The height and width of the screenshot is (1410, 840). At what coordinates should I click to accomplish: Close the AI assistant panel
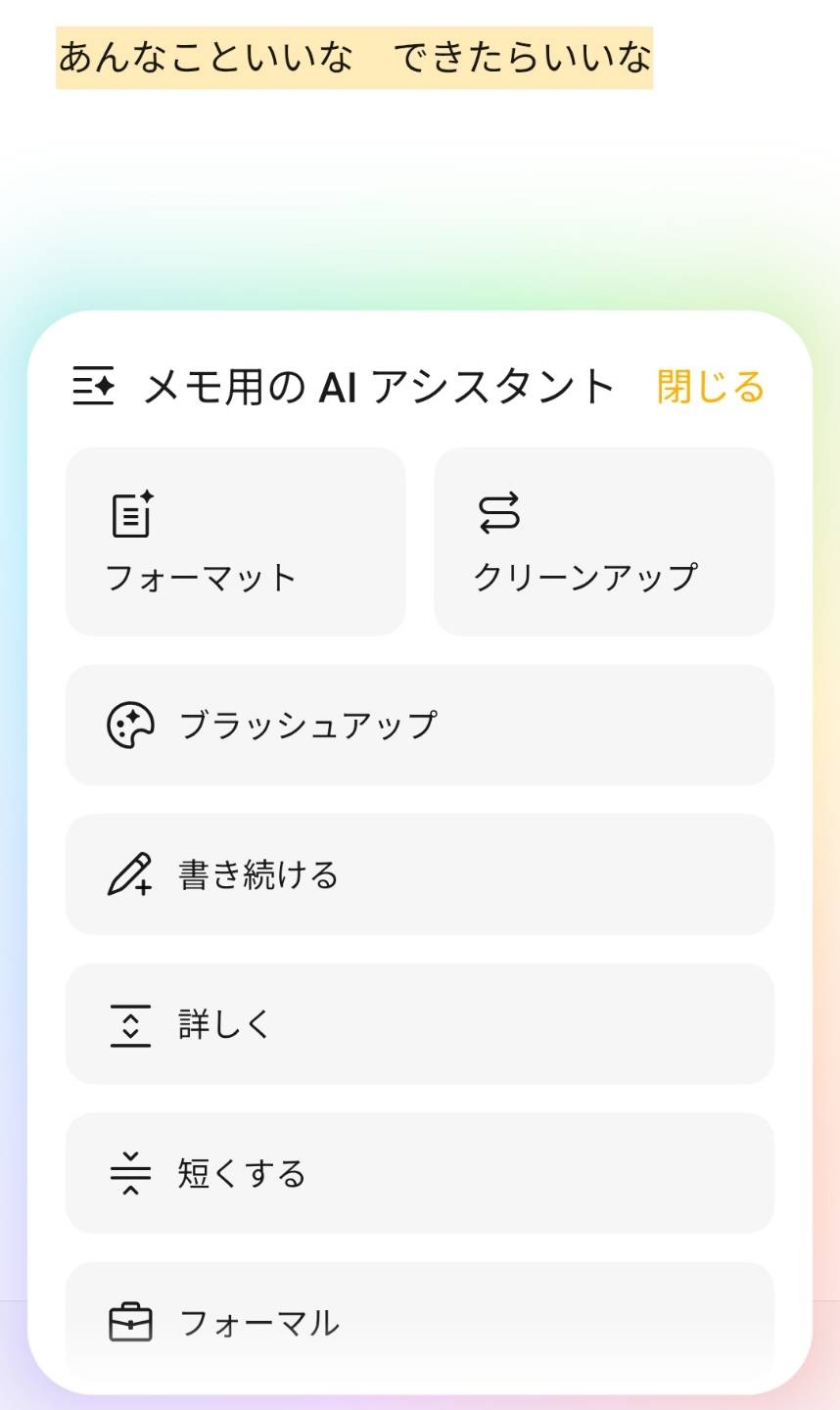click(710, 387)
